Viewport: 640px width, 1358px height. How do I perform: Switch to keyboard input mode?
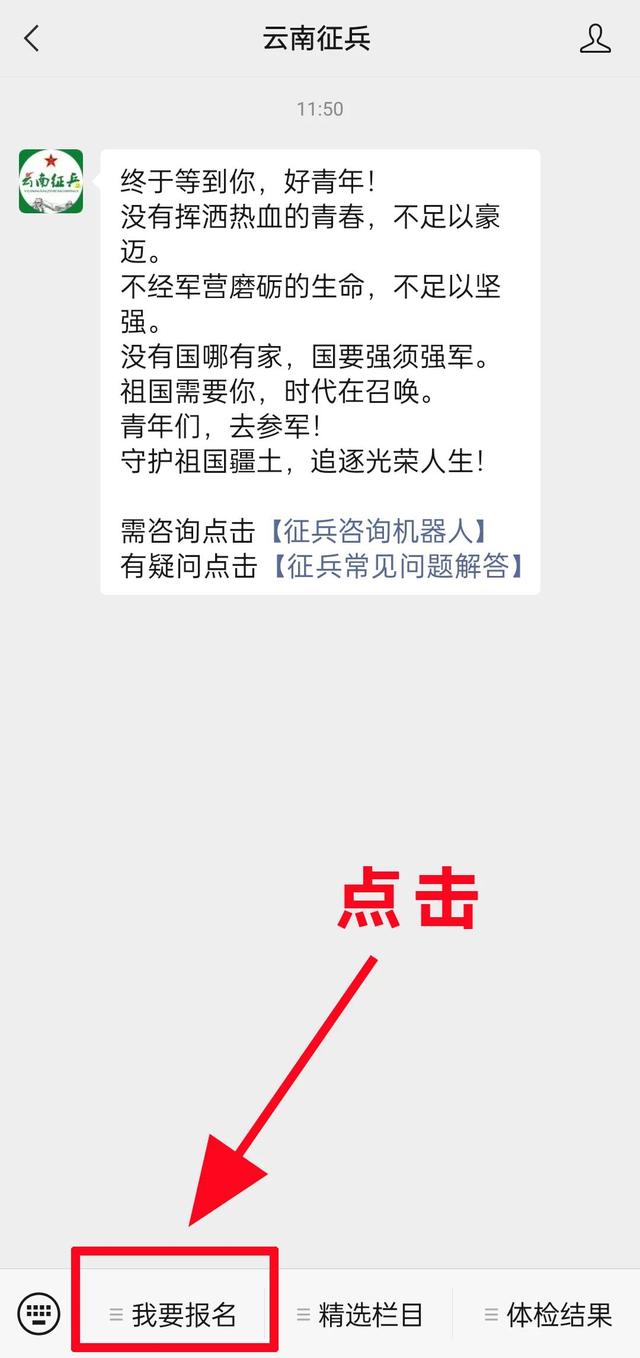(39, 1312)
